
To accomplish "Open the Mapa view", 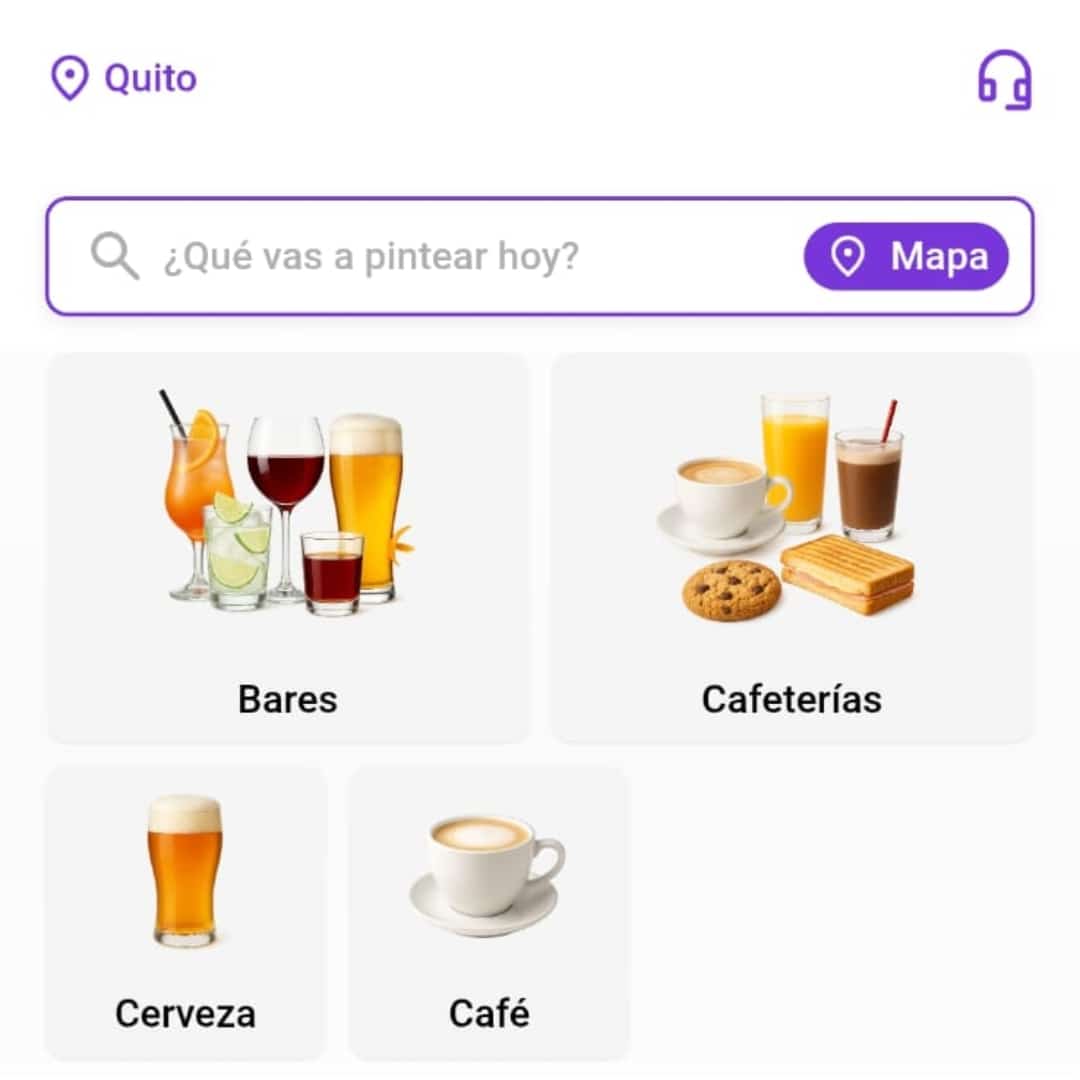I will click(x=906, y=257).
